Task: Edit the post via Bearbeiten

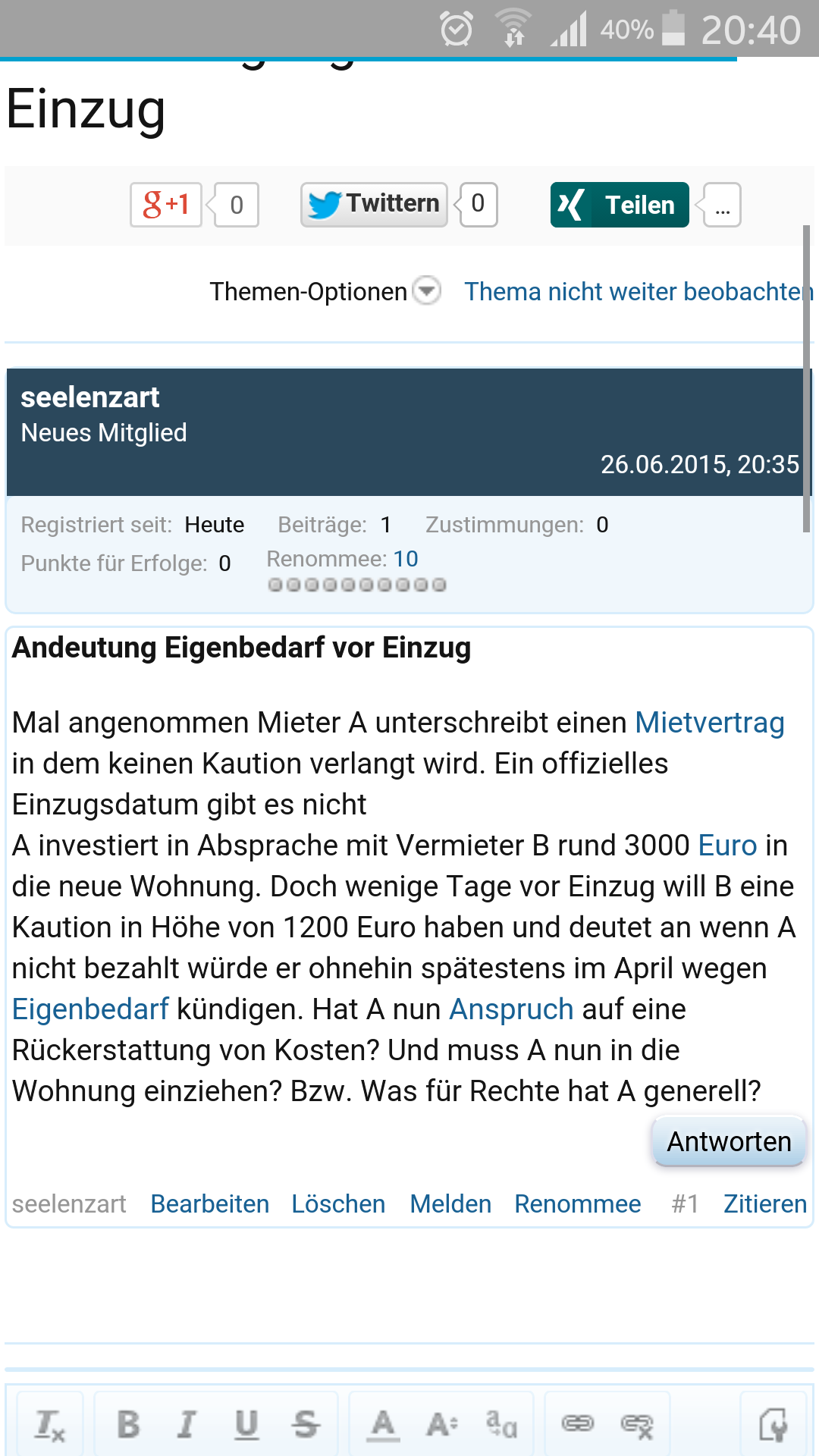Action: coord(210,1204)
